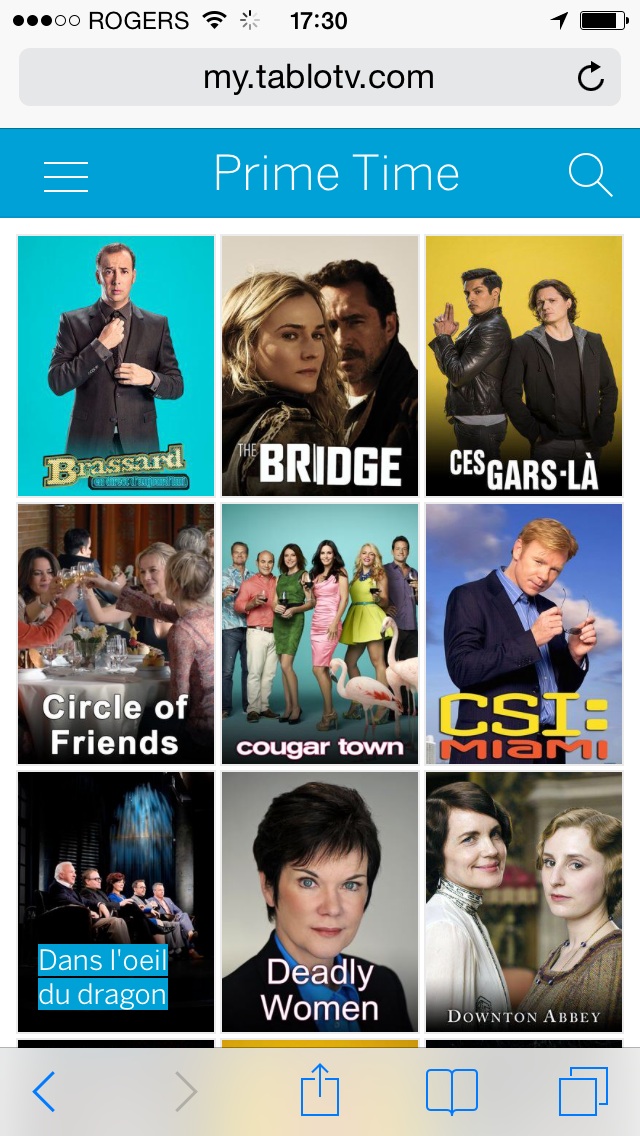Open the Brassard show tile
Screen dimensions: 640x1136
116,366
